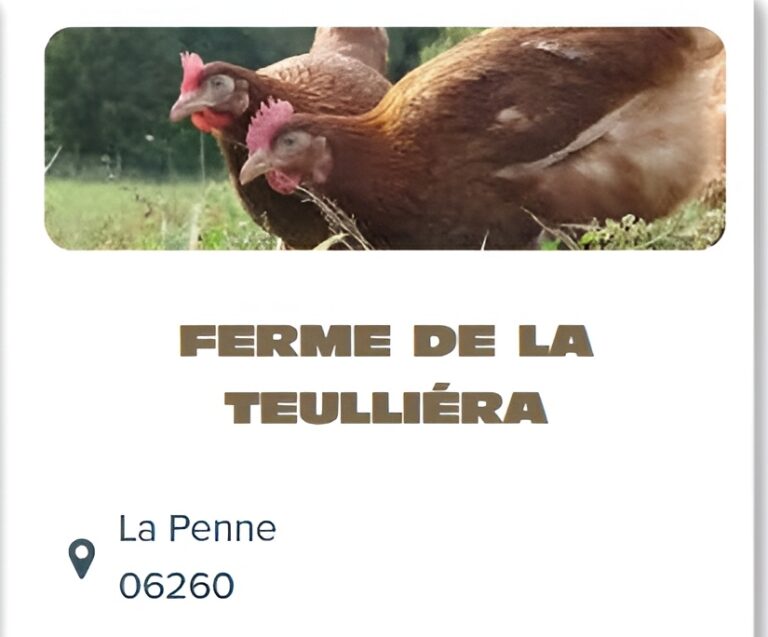Open the Ferme de la Teulliéra card
Viewport: 768px width, 637px height.
click(x=385, y=374)
